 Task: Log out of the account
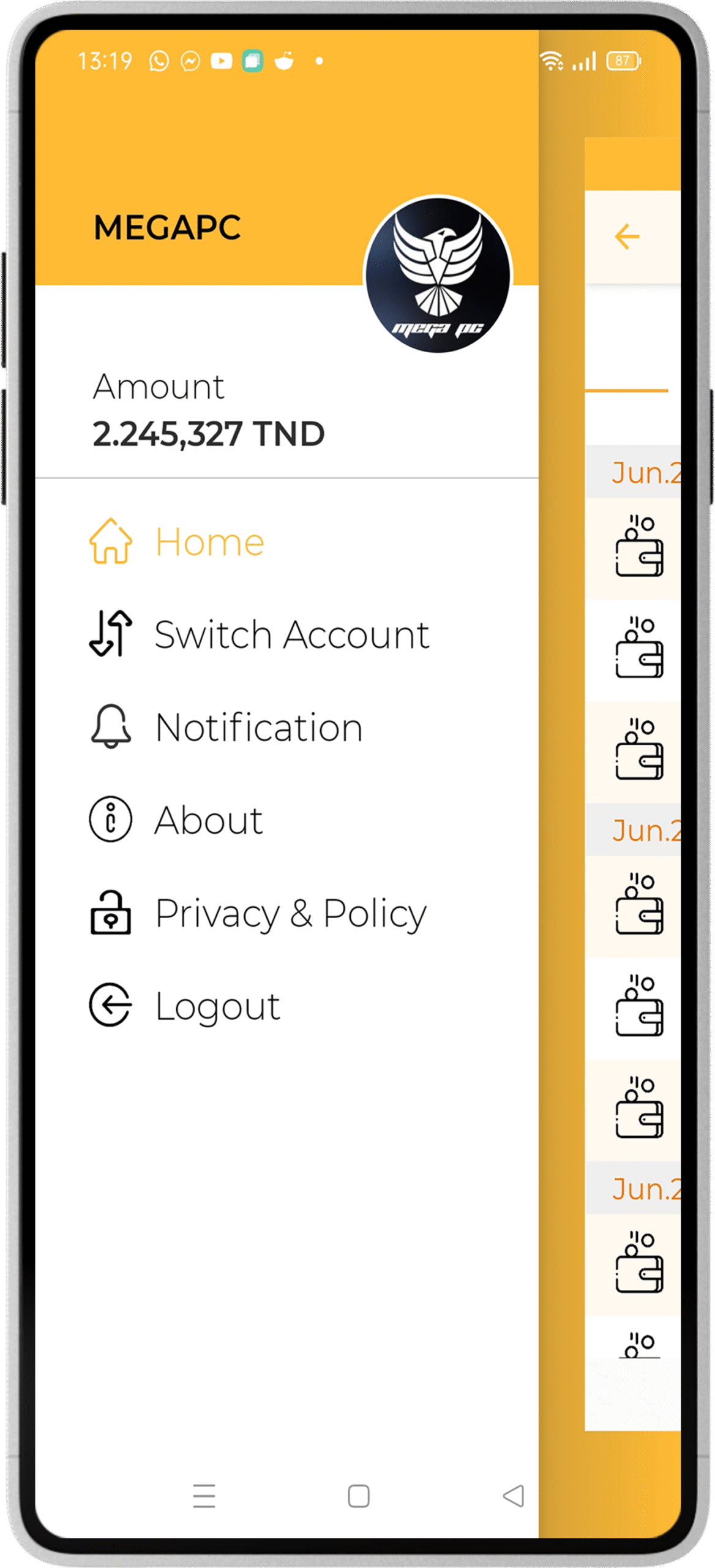point(185,1005)
